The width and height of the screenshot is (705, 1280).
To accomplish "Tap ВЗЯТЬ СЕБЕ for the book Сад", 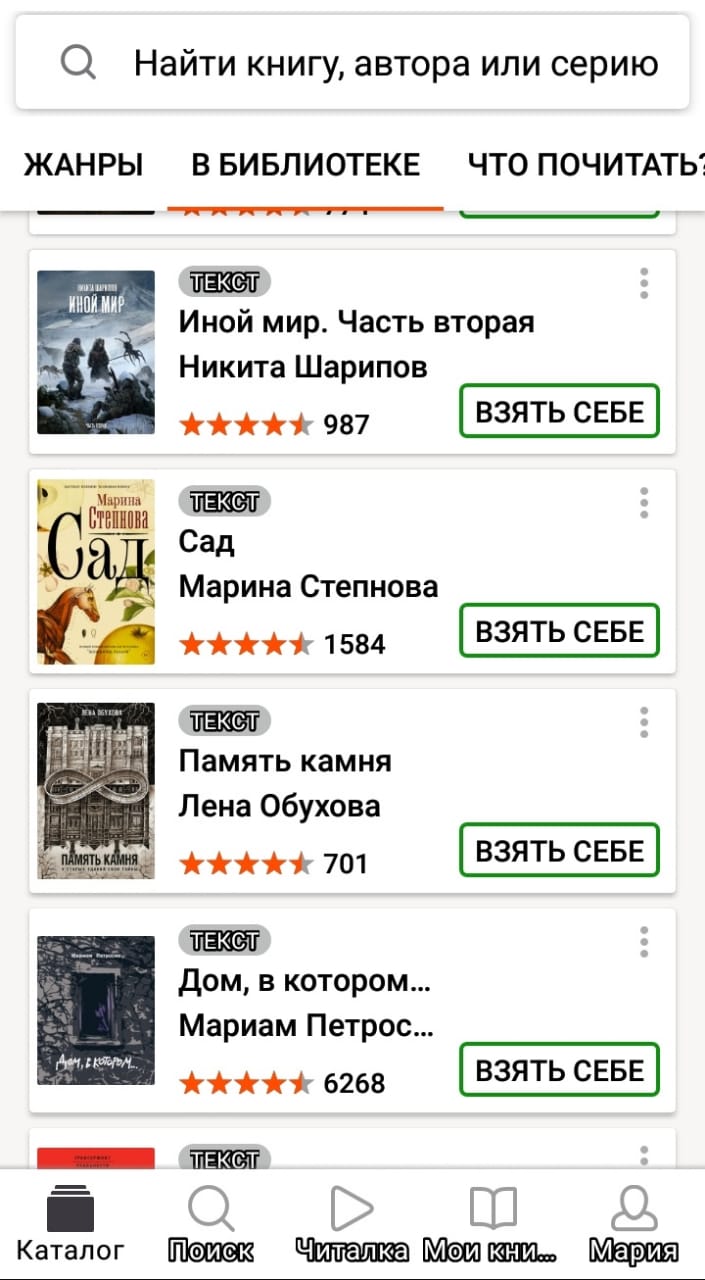I will [x=559, y=631].
